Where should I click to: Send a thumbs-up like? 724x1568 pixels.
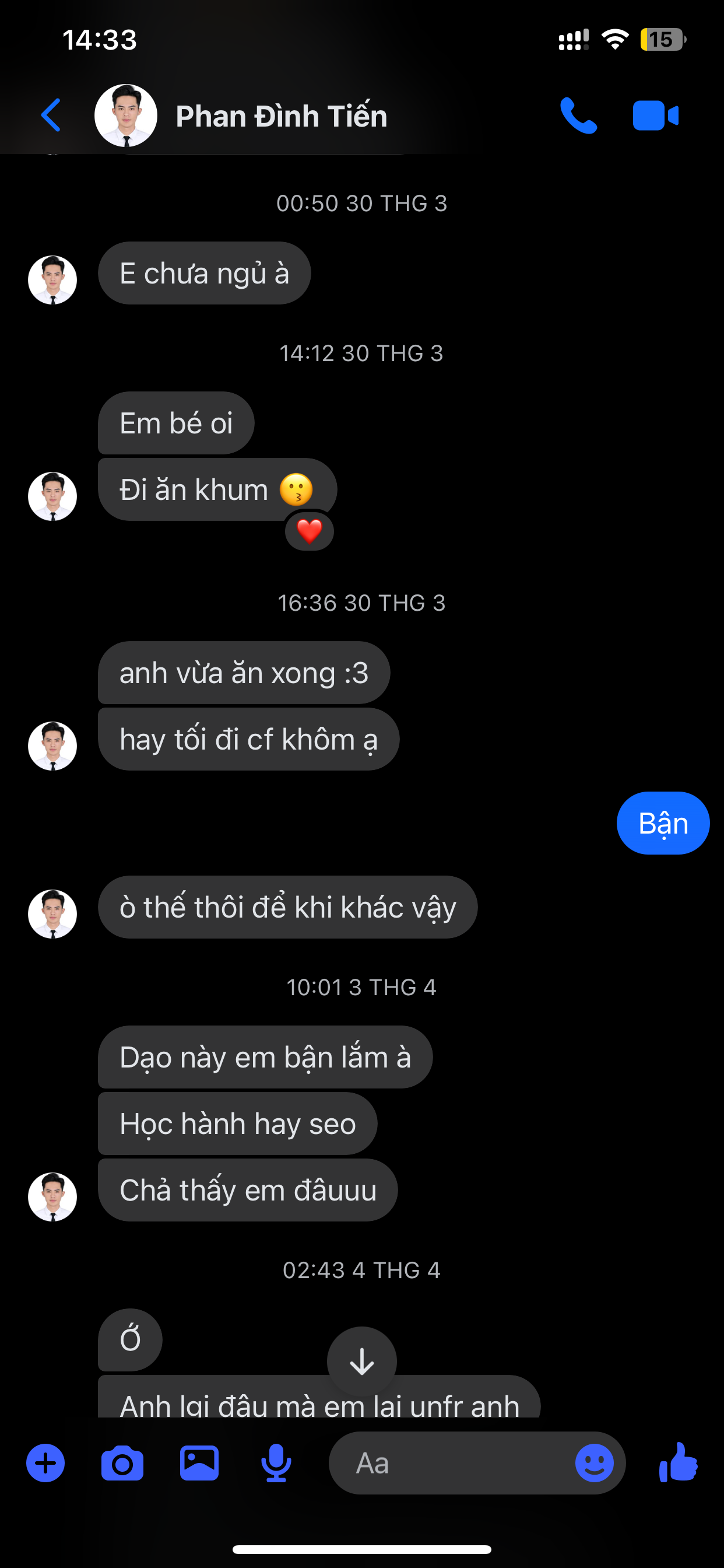click(x=679, y=1462)
